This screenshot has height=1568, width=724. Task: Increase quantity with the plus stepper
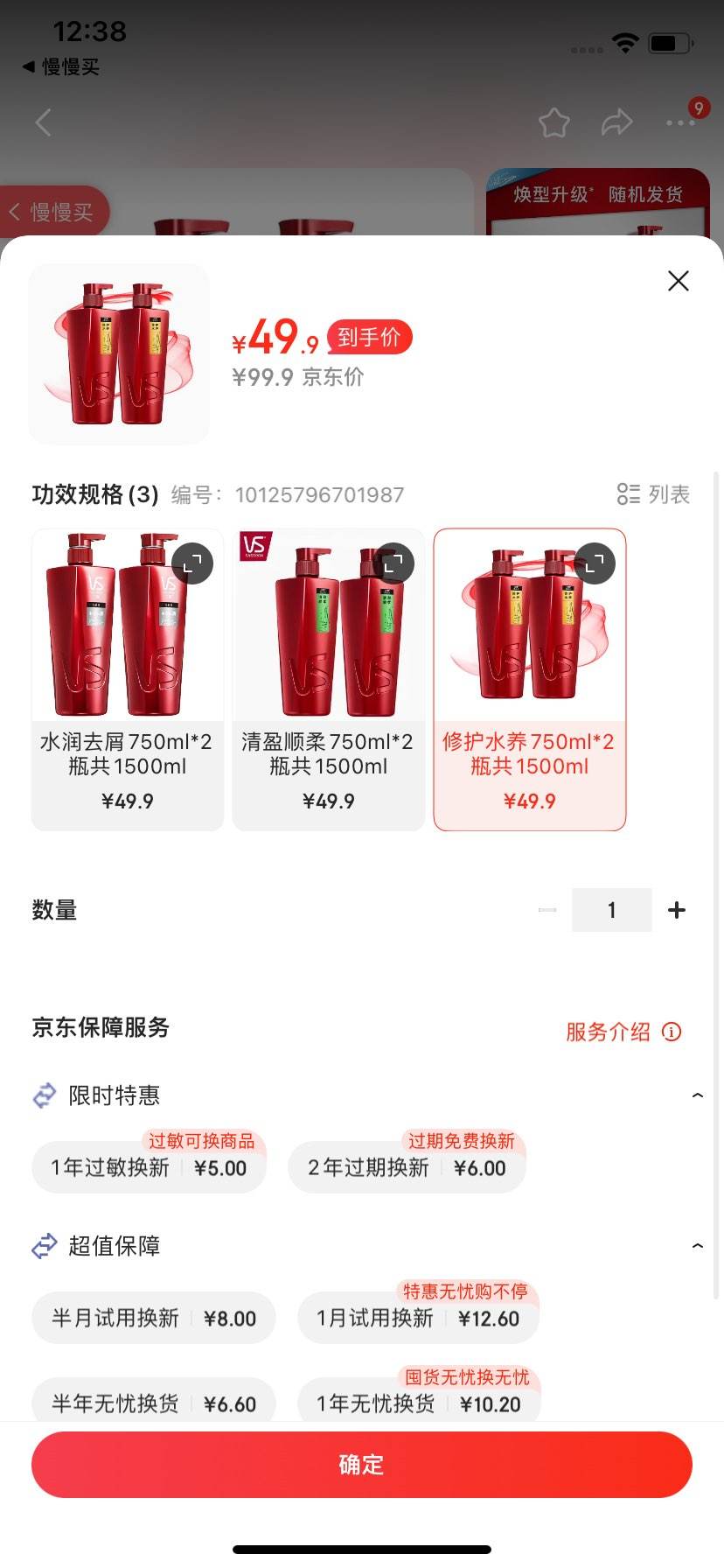676,910
